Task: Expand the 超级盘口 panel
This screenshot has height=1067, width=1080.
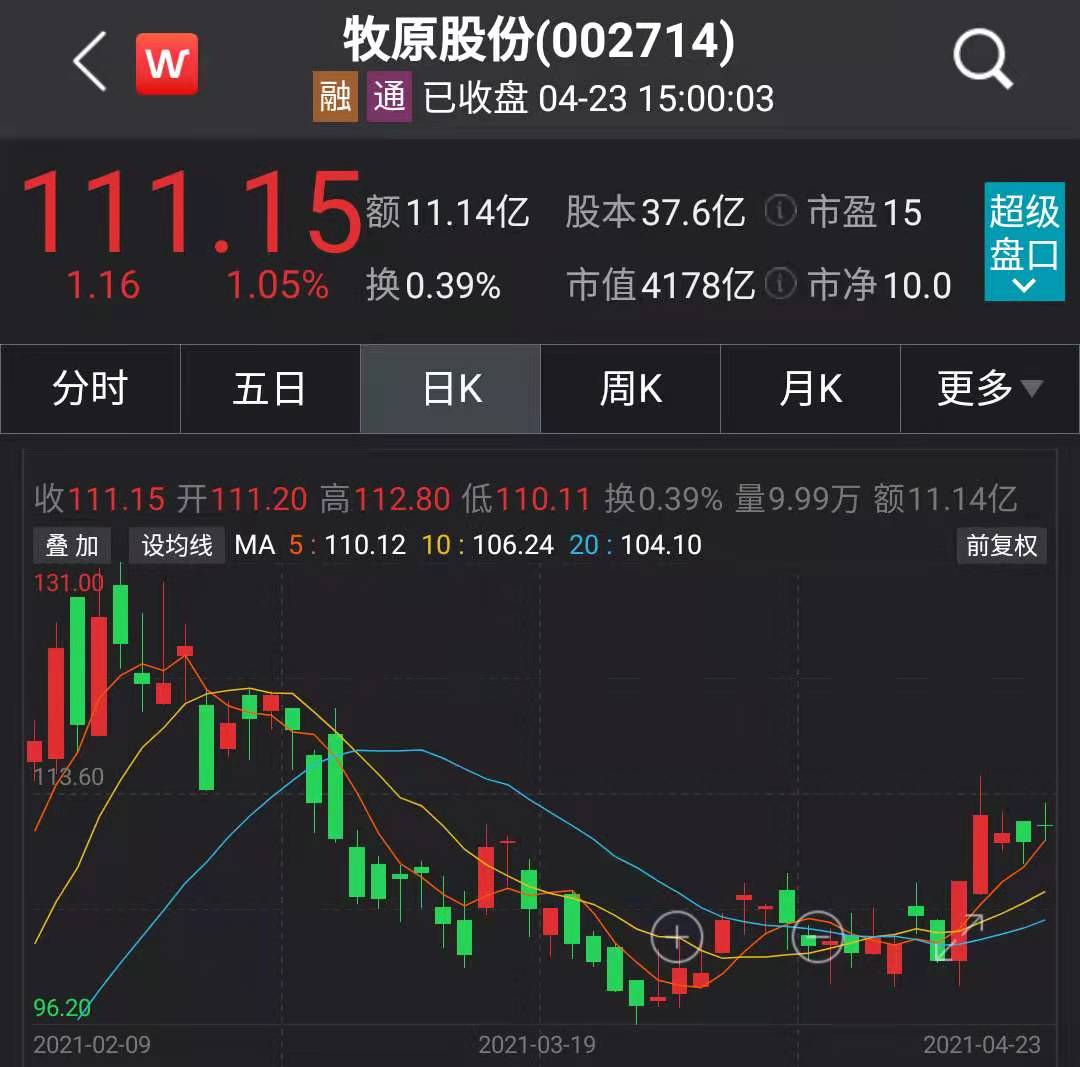Action: pos(1024,242)
